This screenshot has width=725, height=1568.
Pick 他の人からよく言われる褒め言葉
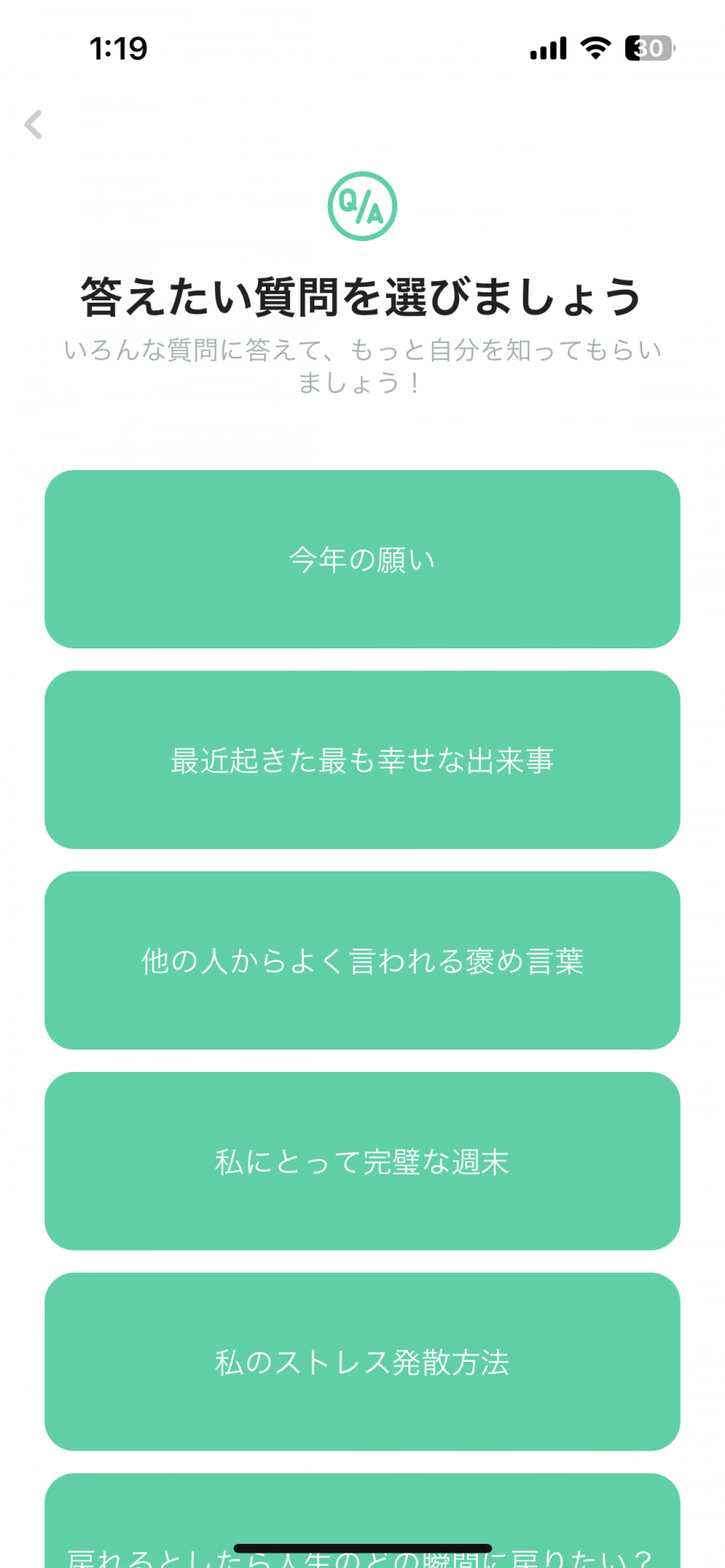click(362, 960)
